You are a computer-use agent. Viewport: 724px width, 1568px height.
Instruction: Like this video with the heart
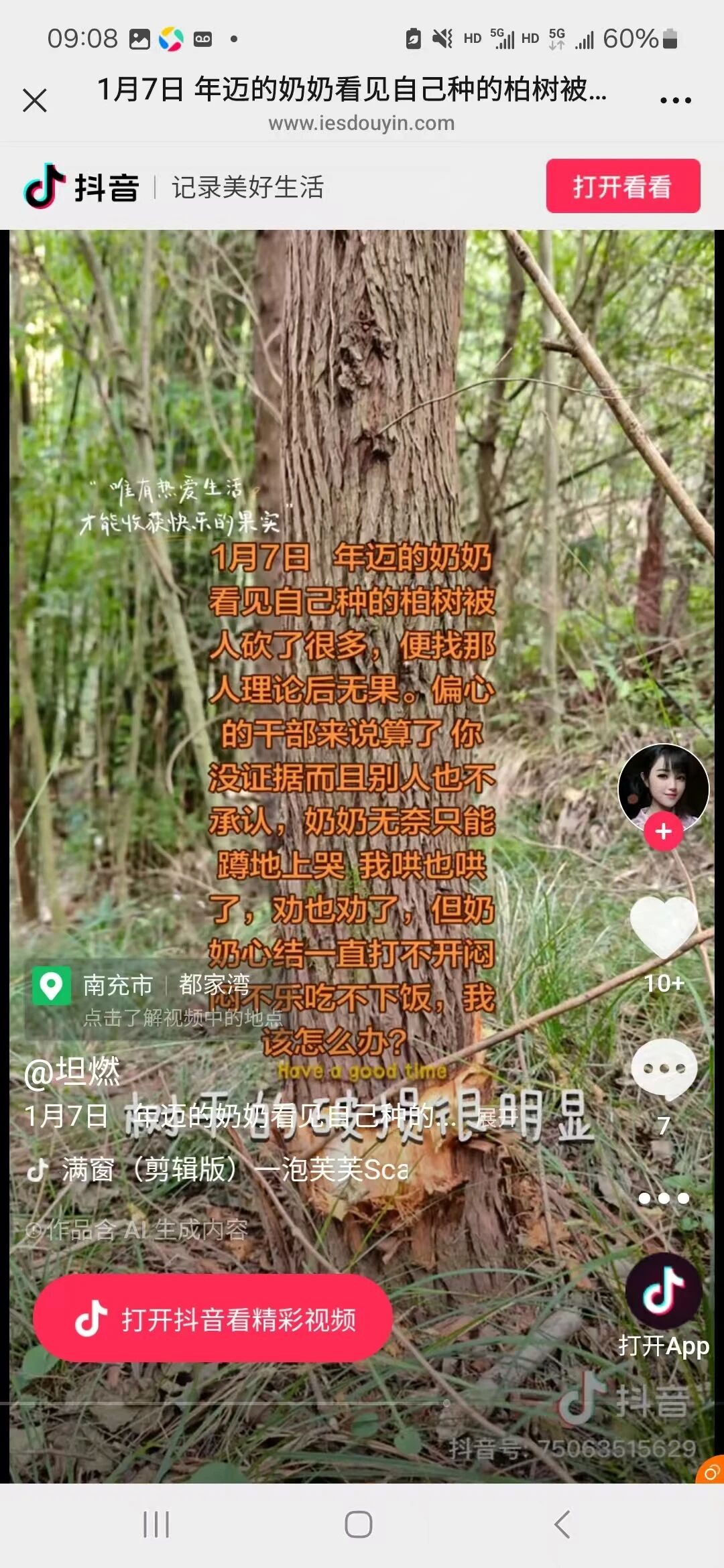tap(664, 927)
